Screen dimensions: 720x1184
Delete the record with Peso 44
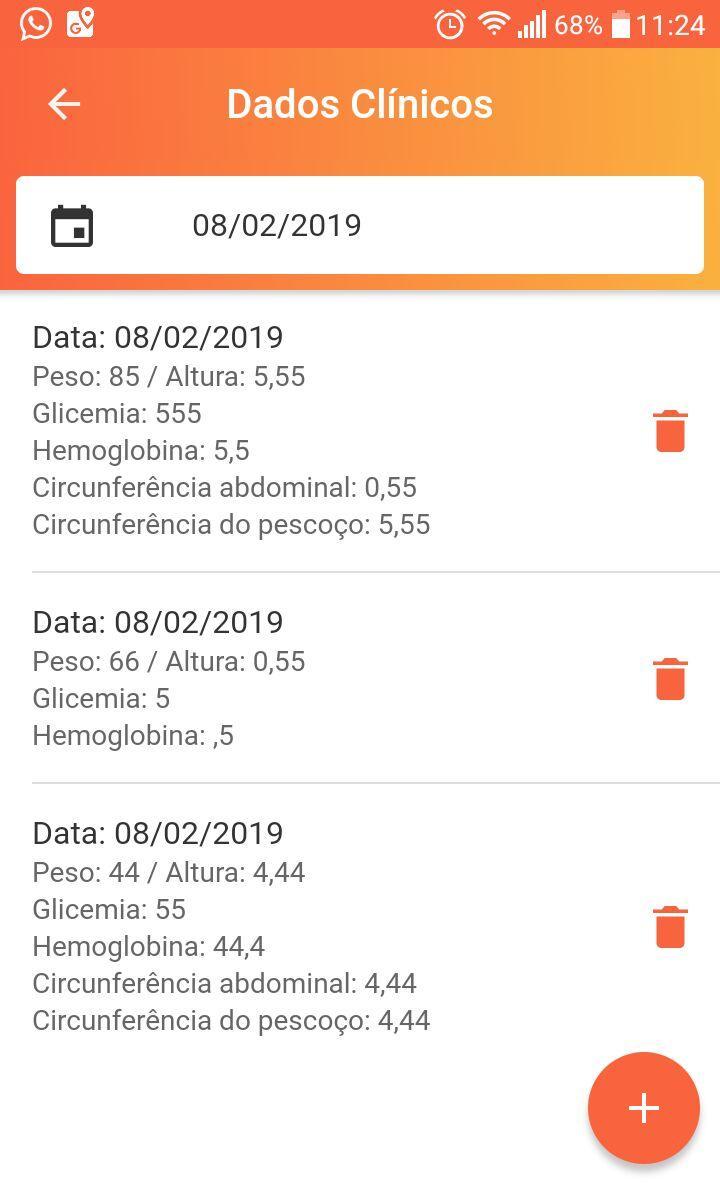pyautogui.click(x=670, y=927)
